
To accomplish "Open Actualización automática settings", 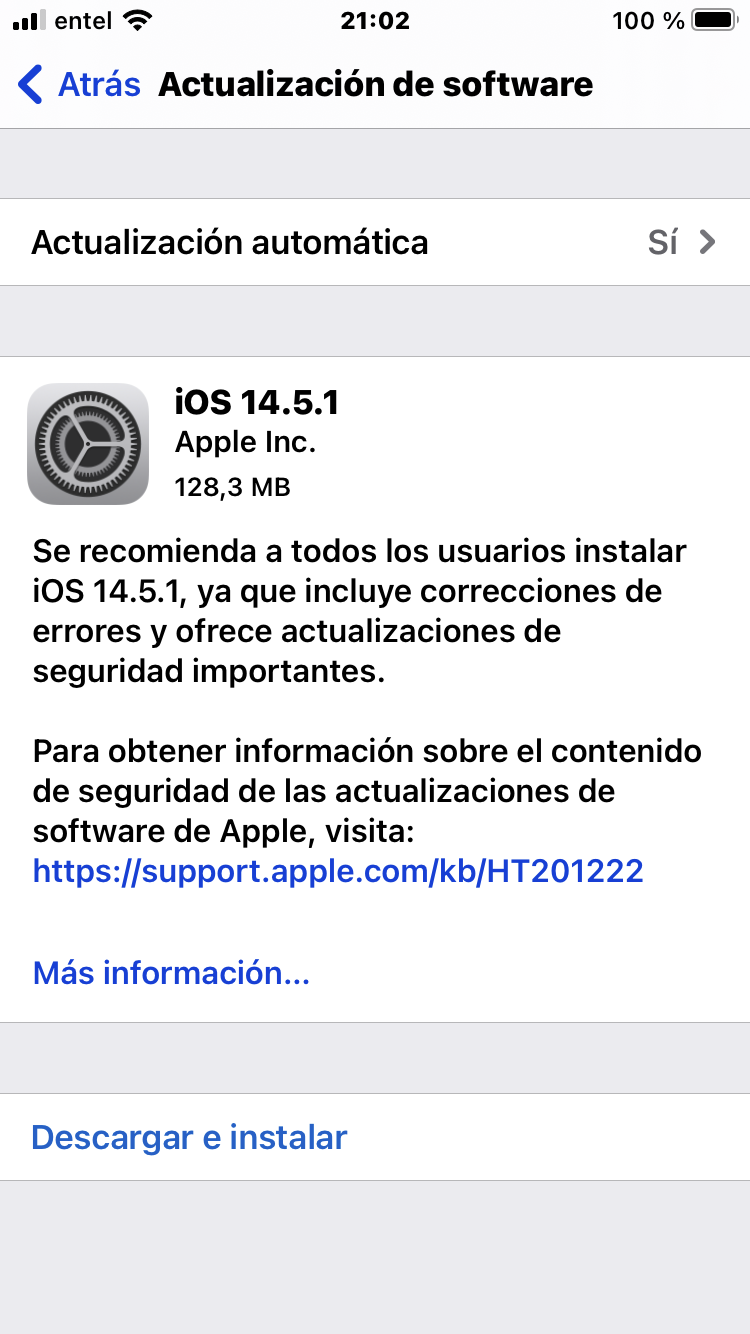I will 374,242.
